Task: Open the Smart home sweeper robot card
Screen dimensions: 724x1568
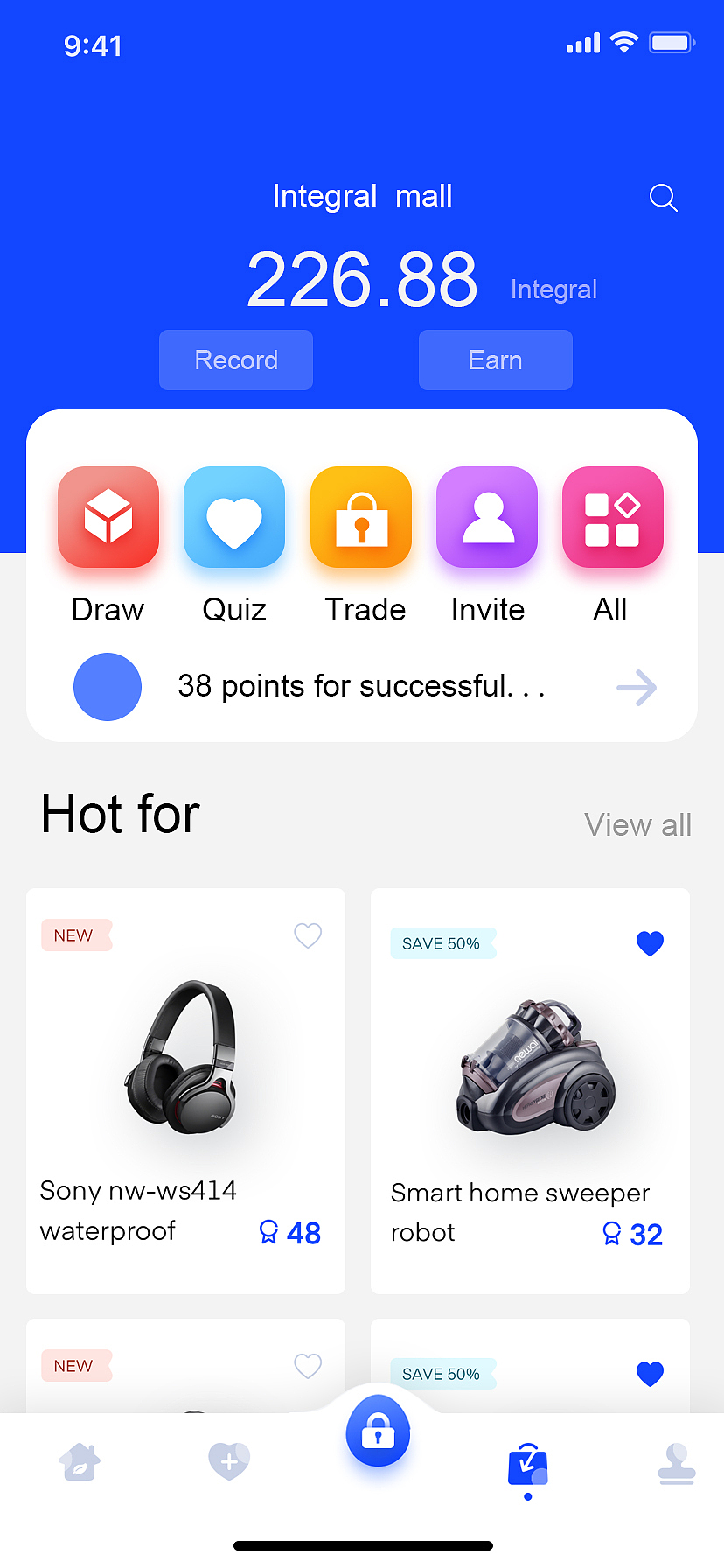Action: pos(530,1091)
